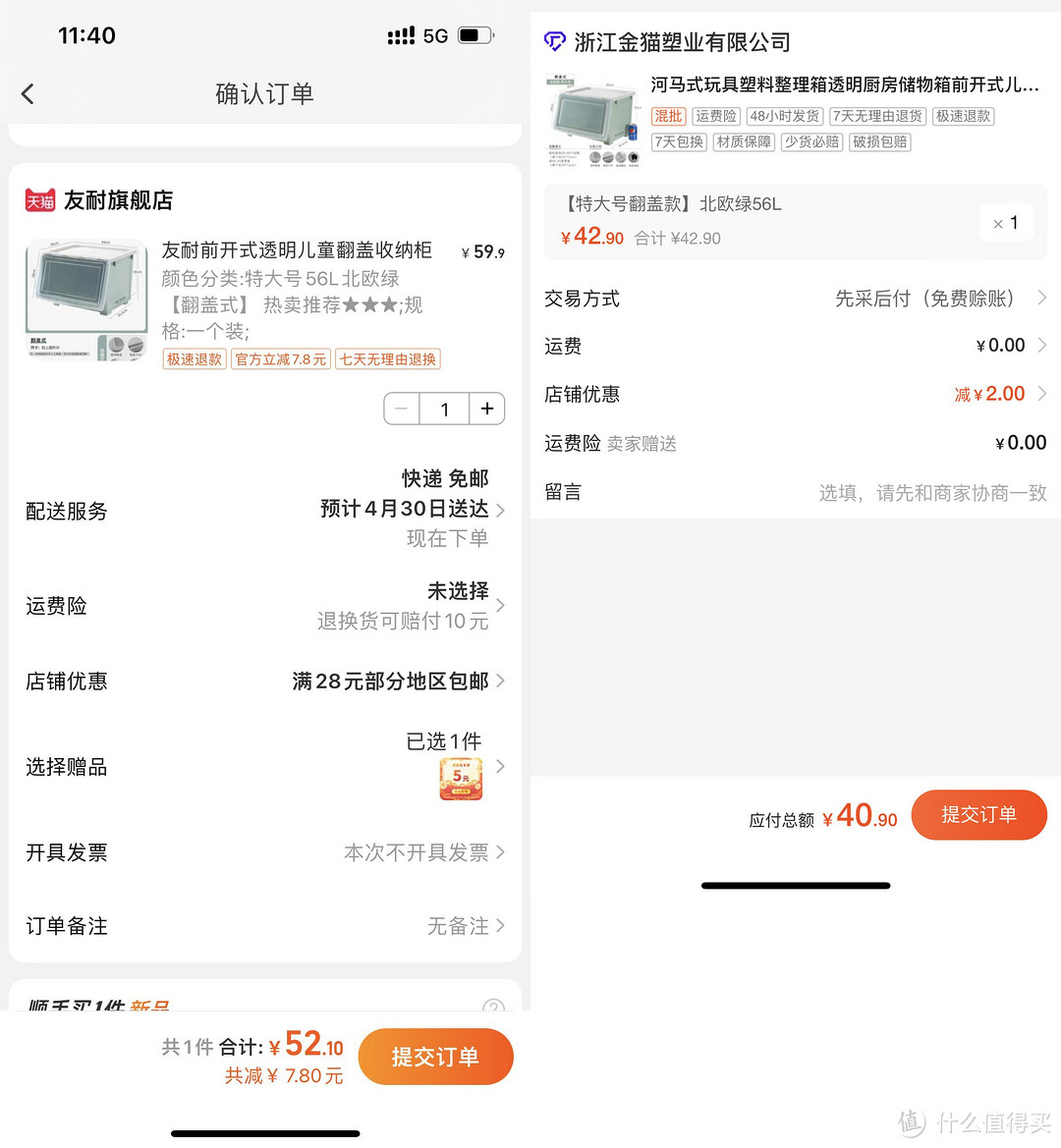Tap the 官方立减7.8元 discount tag
Screen dimensions: 1061x1148
click(x=280, y=359)
